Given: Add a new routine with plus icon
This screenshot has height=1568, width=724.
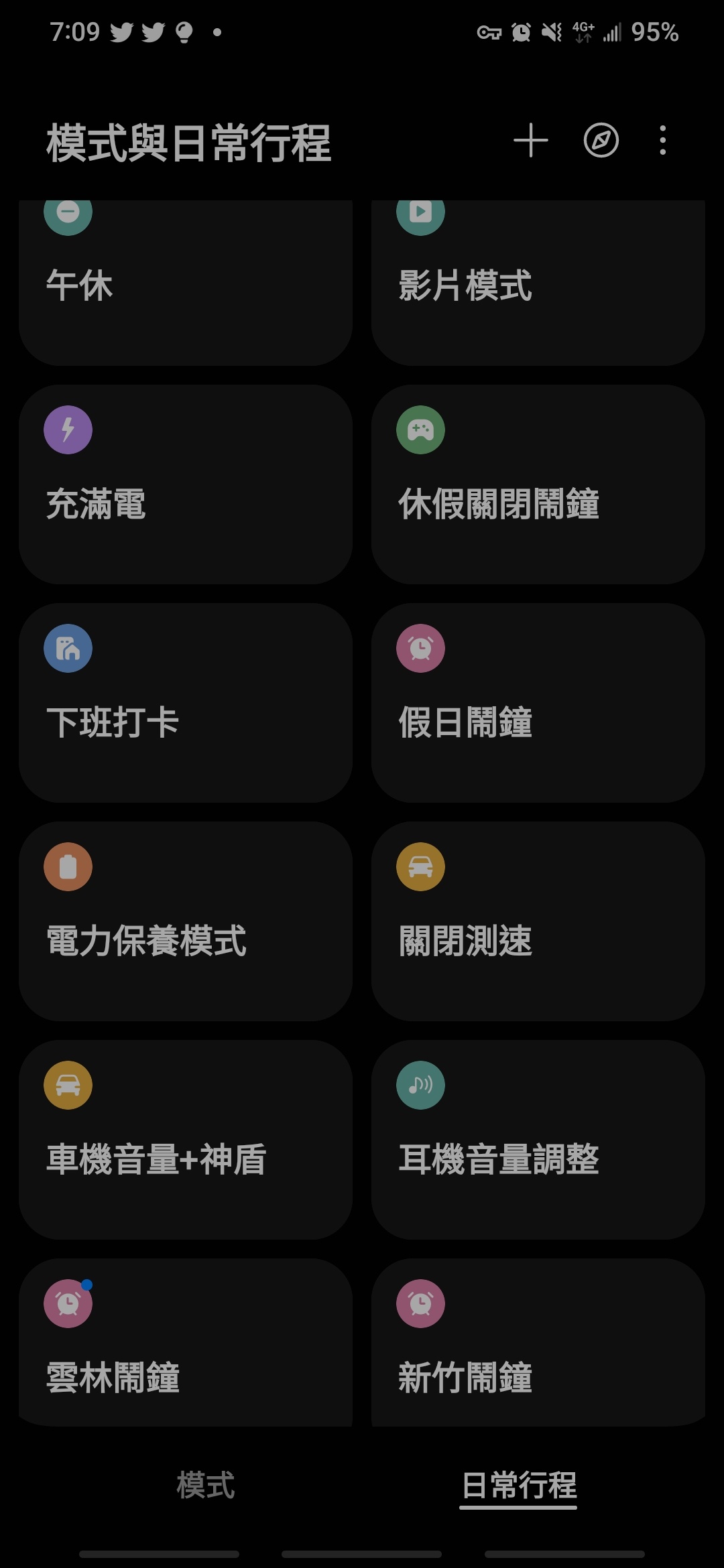Looking at the screenshot, I should point(530,141).
